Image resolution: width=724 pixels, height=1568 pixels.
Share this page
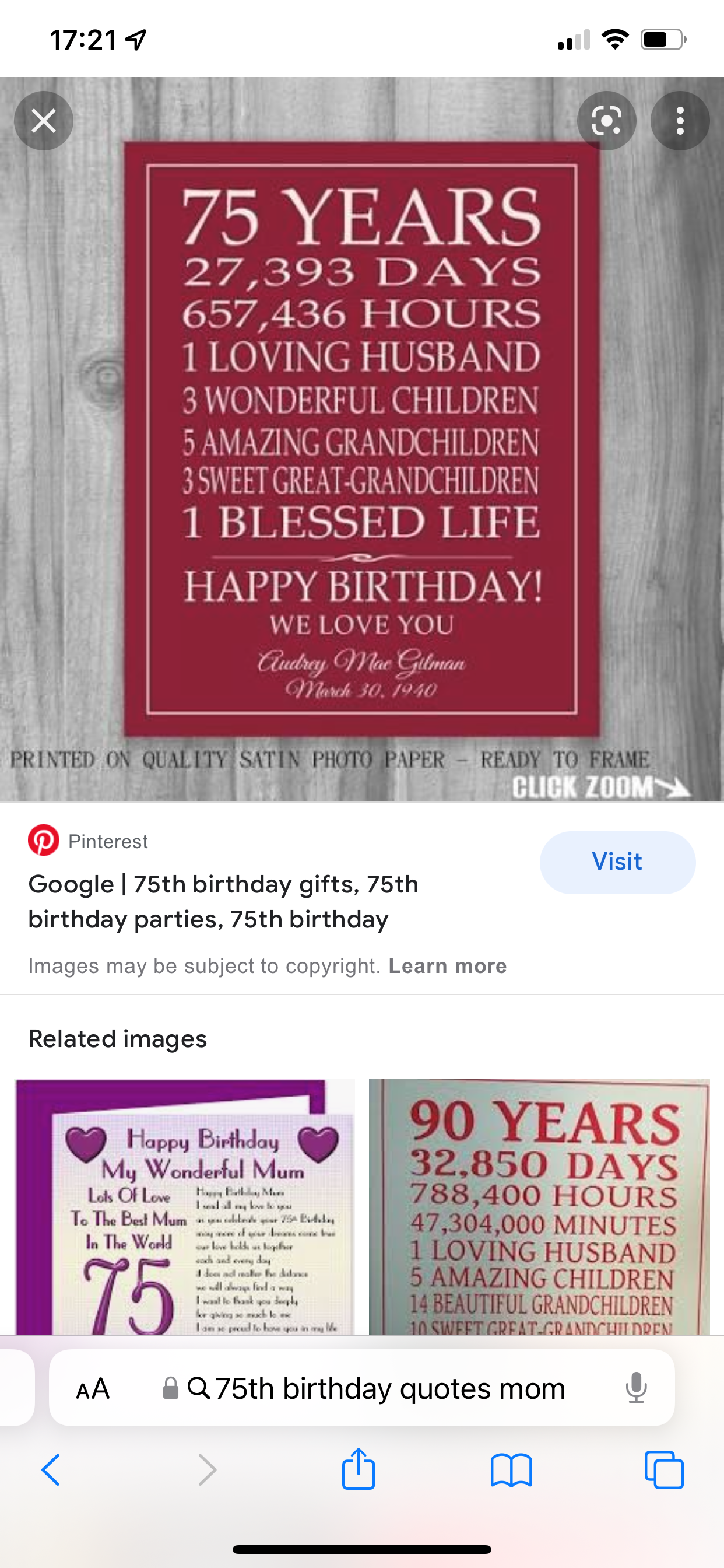click(359, 1469)
